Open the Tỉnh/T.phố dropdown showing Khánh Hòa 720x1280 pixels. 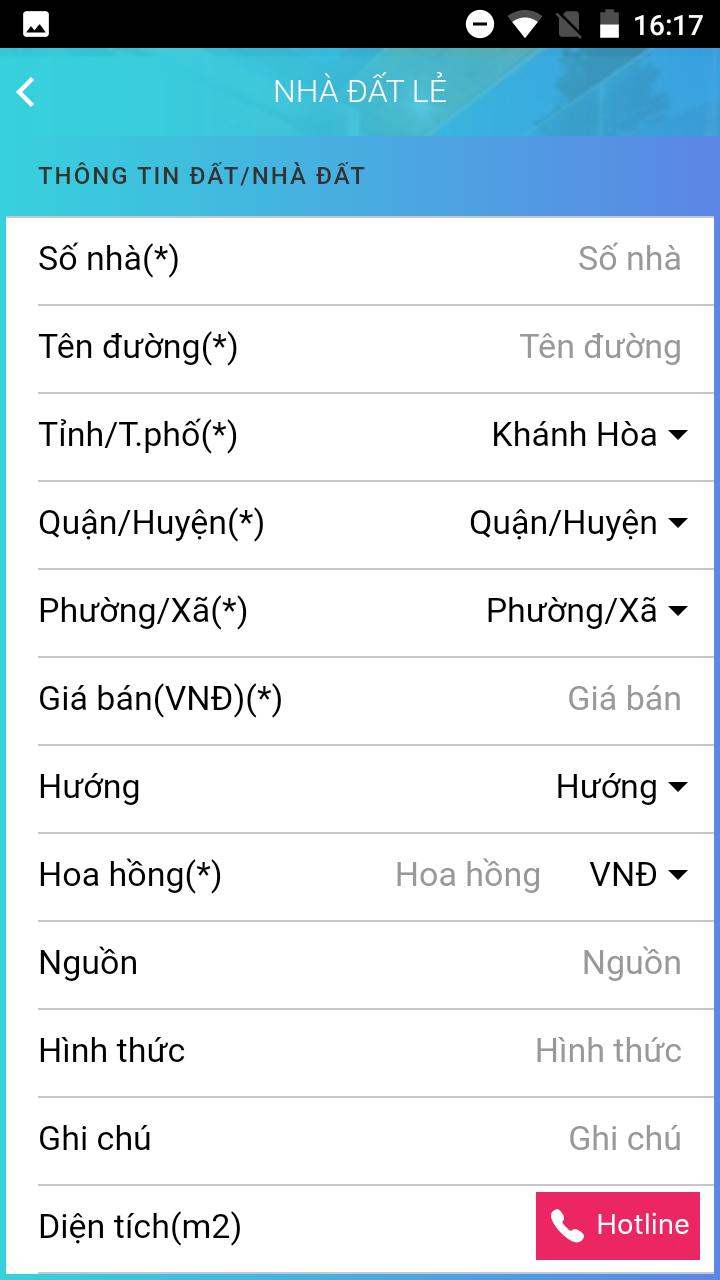tap(588, 435)
